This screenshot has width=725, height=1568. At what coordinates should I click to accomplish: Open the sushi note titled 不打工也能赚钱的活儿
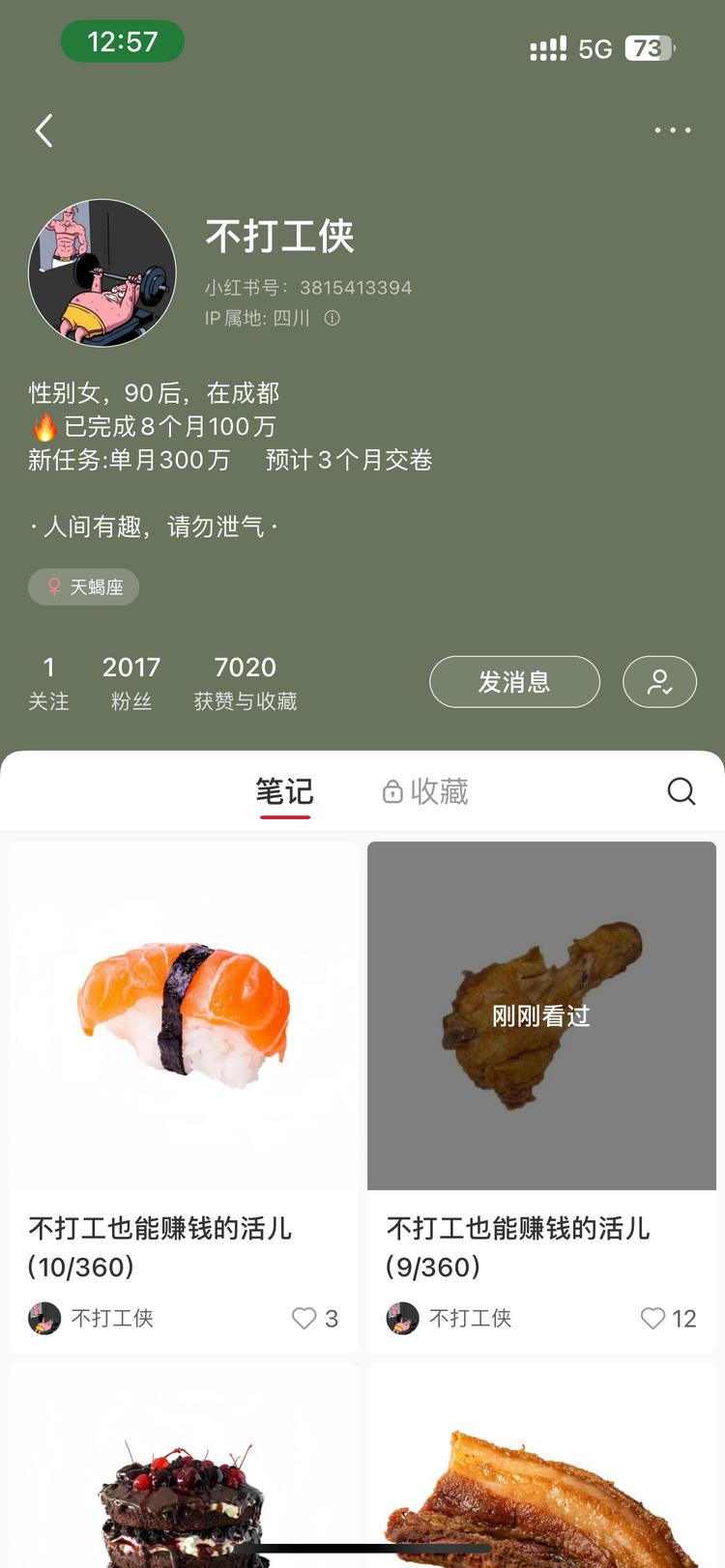pyautogui.click(x=184, y=1016)
